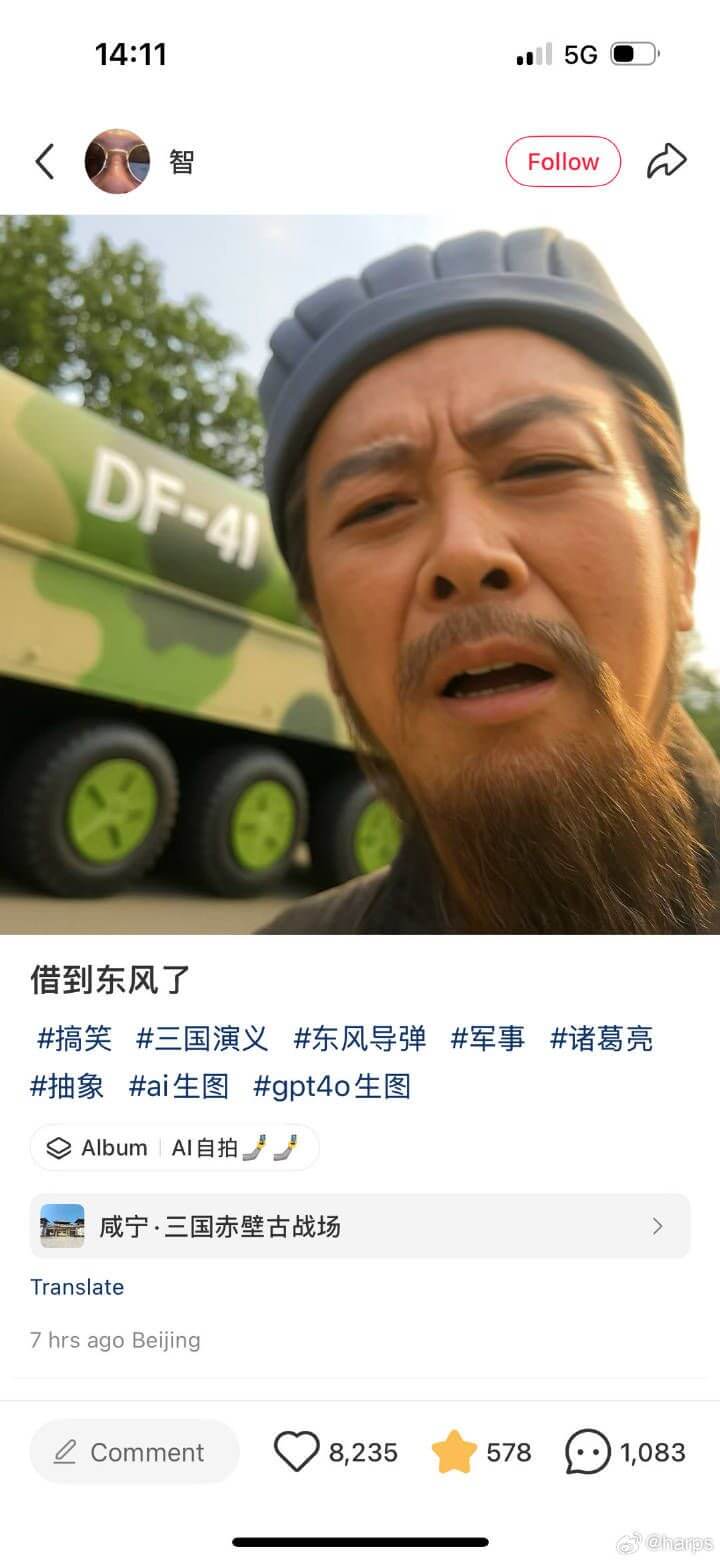Share this post
This screenshot has height=1561, width=720.
point(667,161)
